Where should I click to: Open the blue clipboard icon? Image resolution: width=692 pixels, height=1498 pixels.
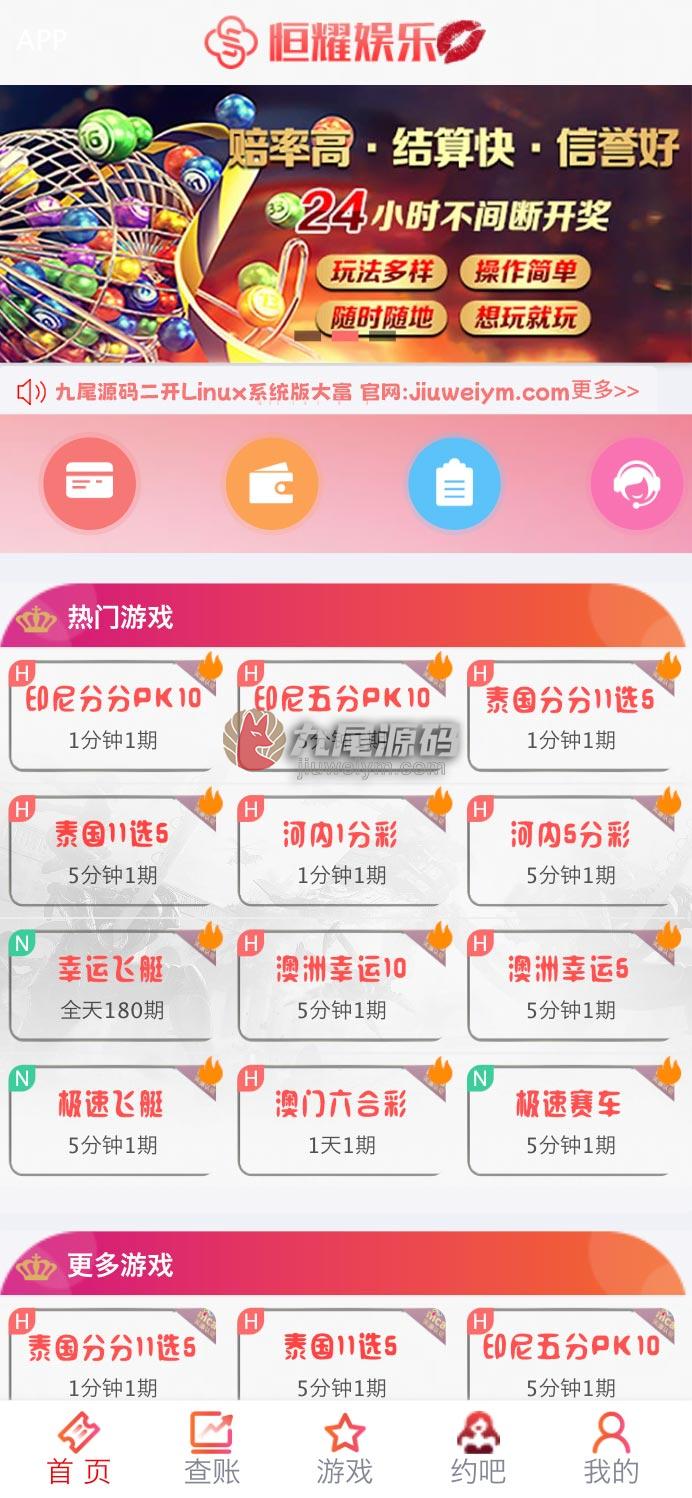(454, 484)
